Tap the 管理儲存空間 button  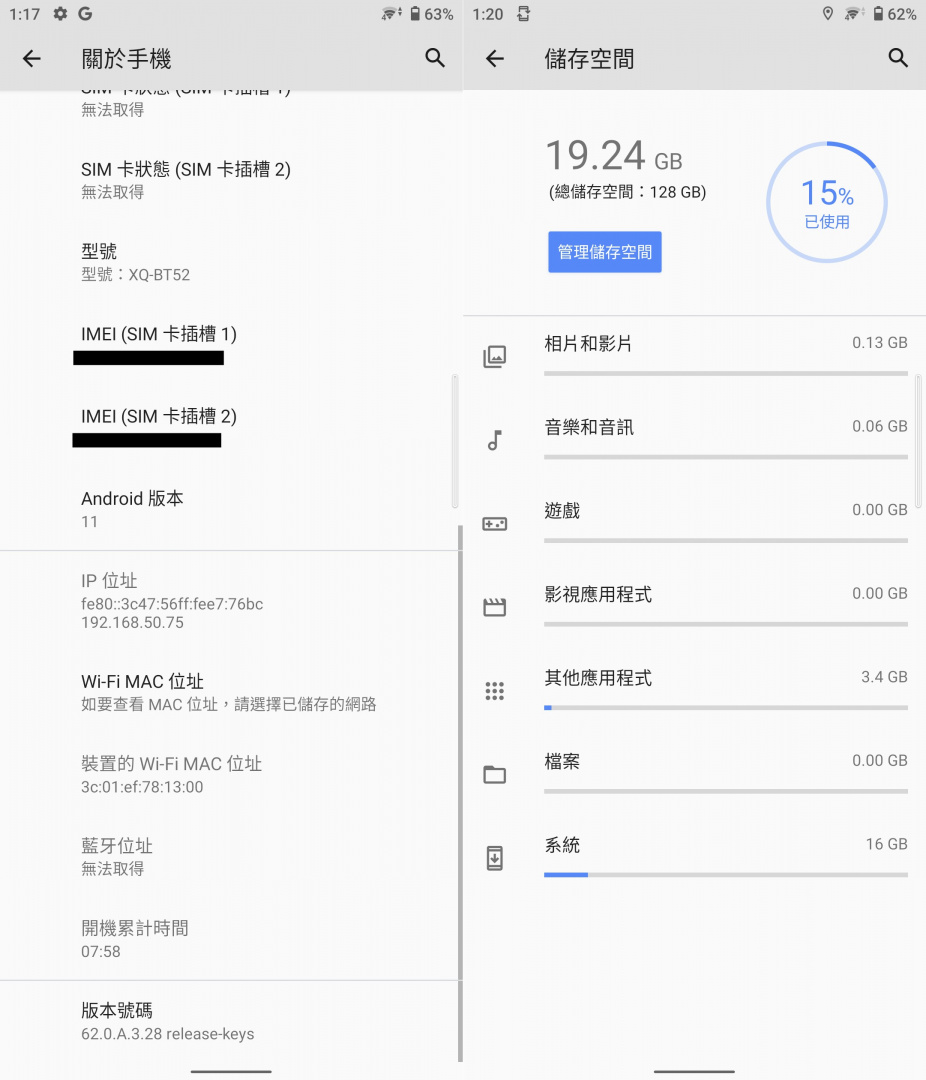604,252
